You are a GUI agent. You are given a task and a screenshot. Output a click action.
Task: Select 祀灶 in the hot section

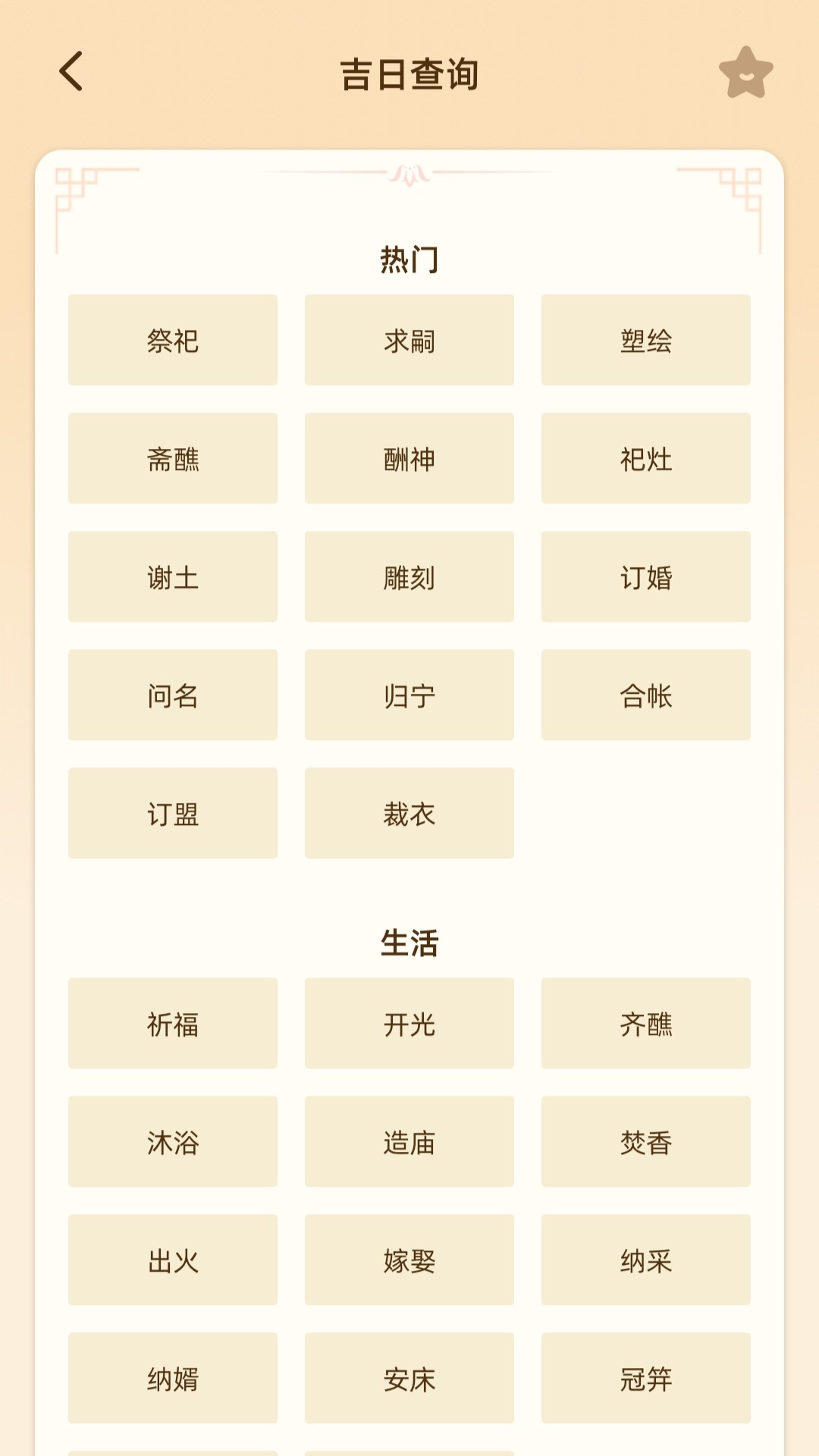646,458
